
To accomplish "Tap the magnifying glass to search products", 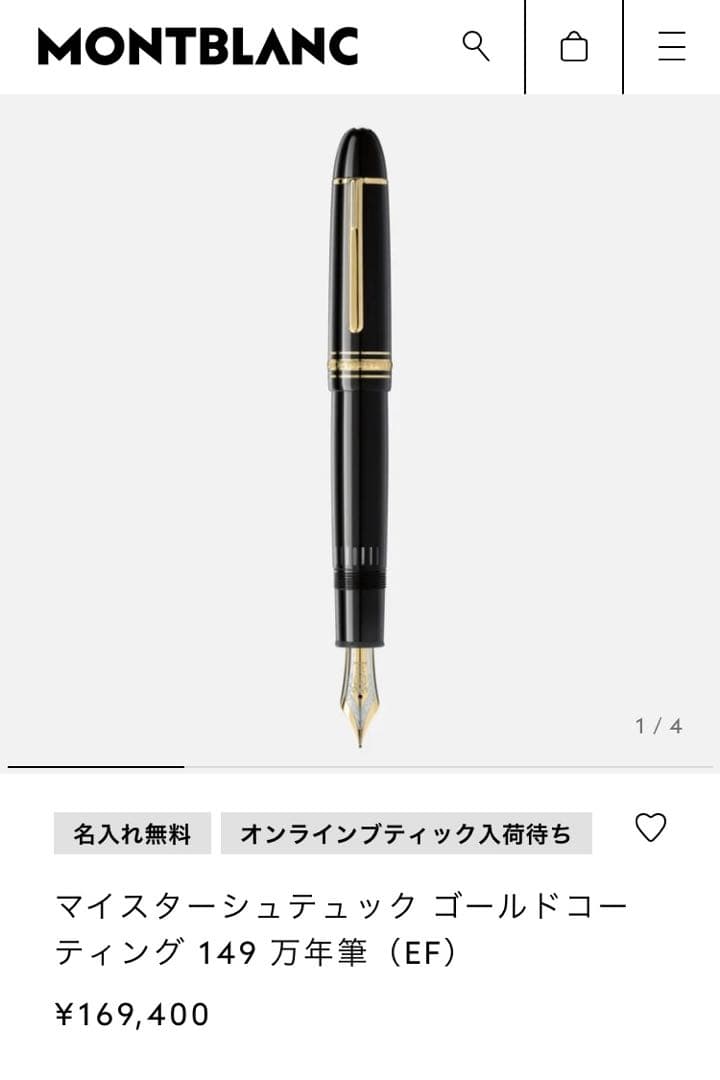I will (476, 46).
